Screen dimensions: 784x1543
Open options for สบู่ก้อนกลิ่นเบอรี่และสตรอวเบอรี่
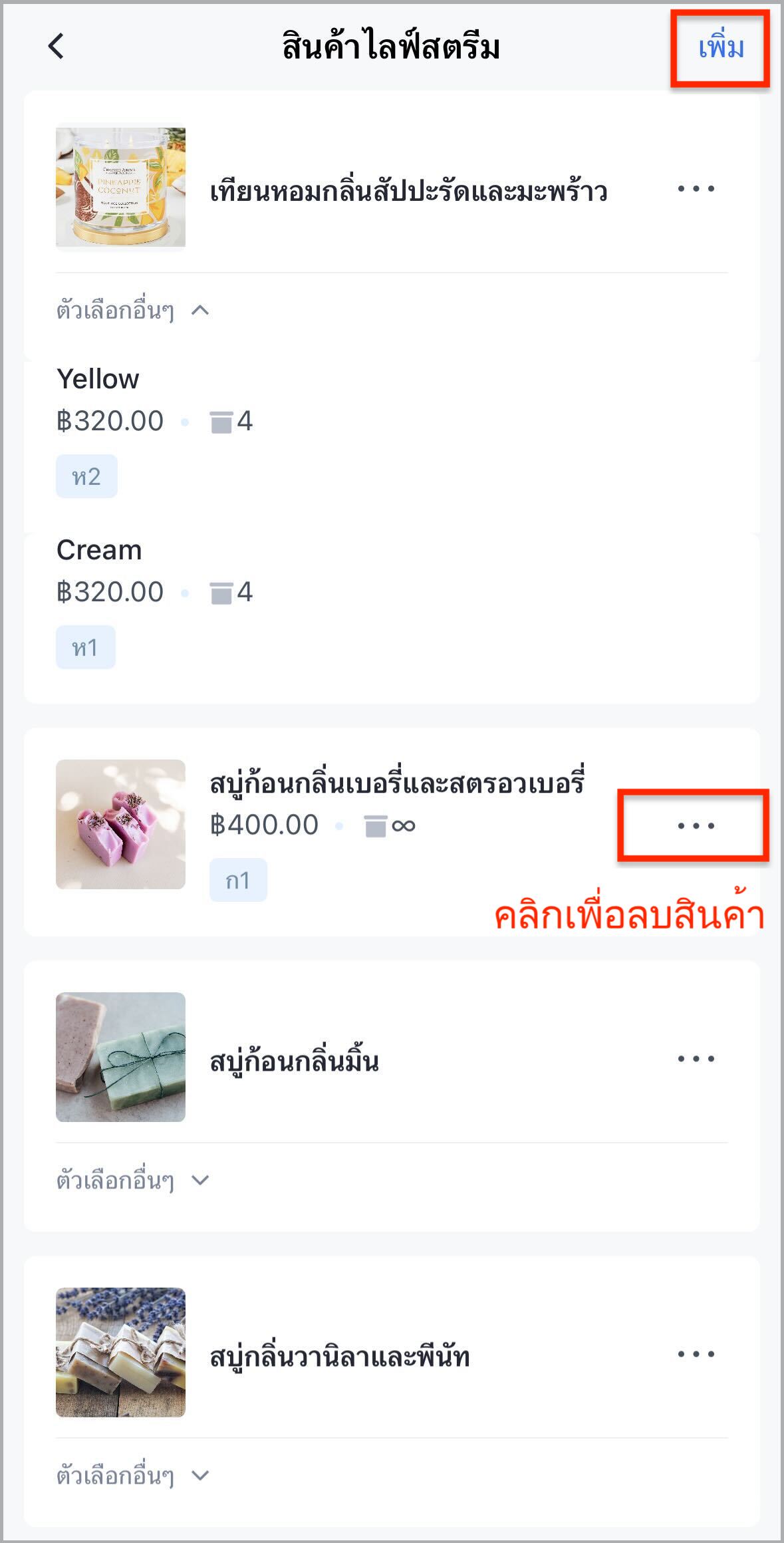(x=696, y=825)
